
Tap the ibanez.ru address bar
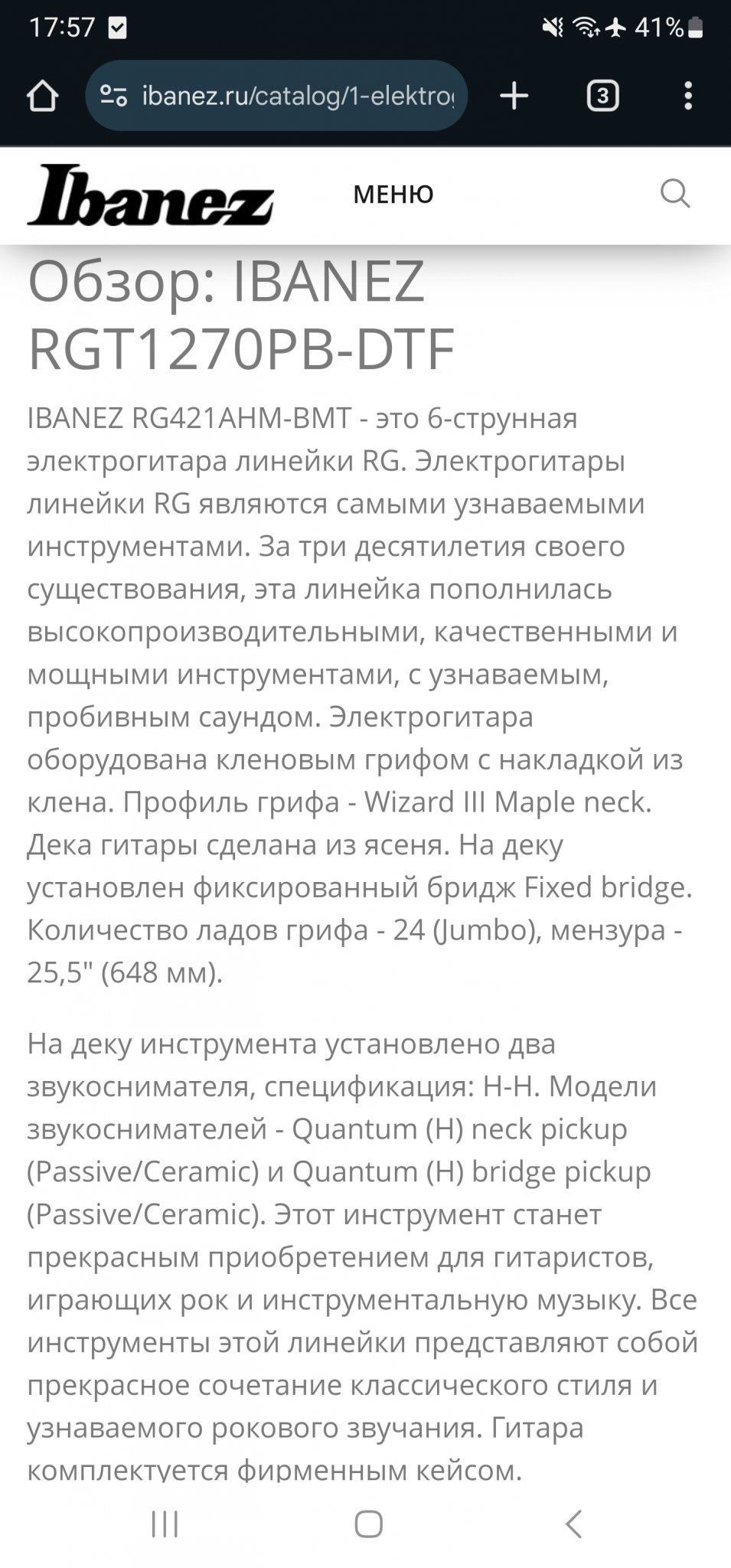pos(299,96)
